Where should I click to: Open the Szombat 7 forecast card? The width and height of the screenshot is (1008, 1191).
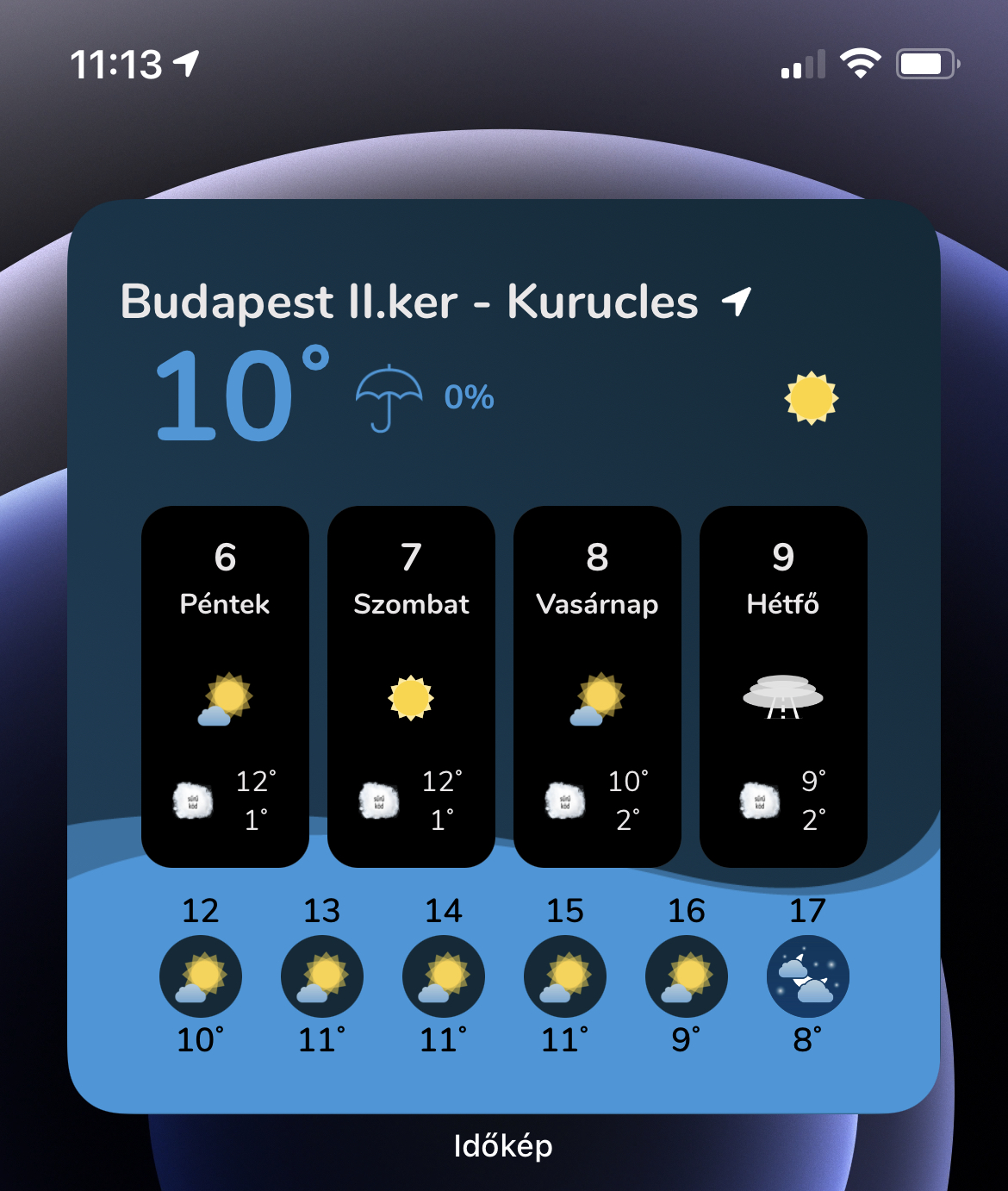coord(411,686)
